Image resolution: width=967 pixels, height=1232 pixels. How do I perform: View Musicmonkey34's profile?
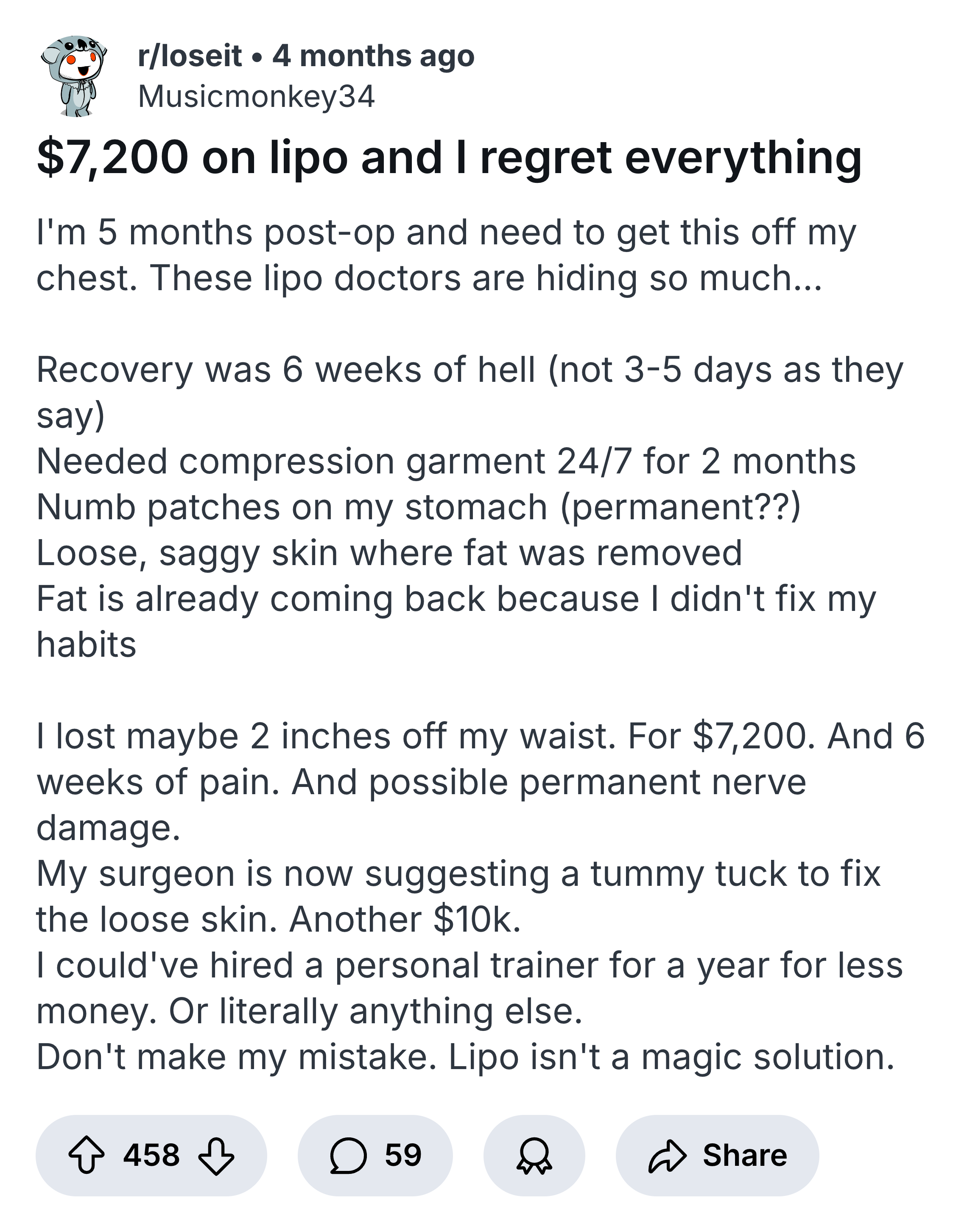pyautogui.click(x=256, y=97)
